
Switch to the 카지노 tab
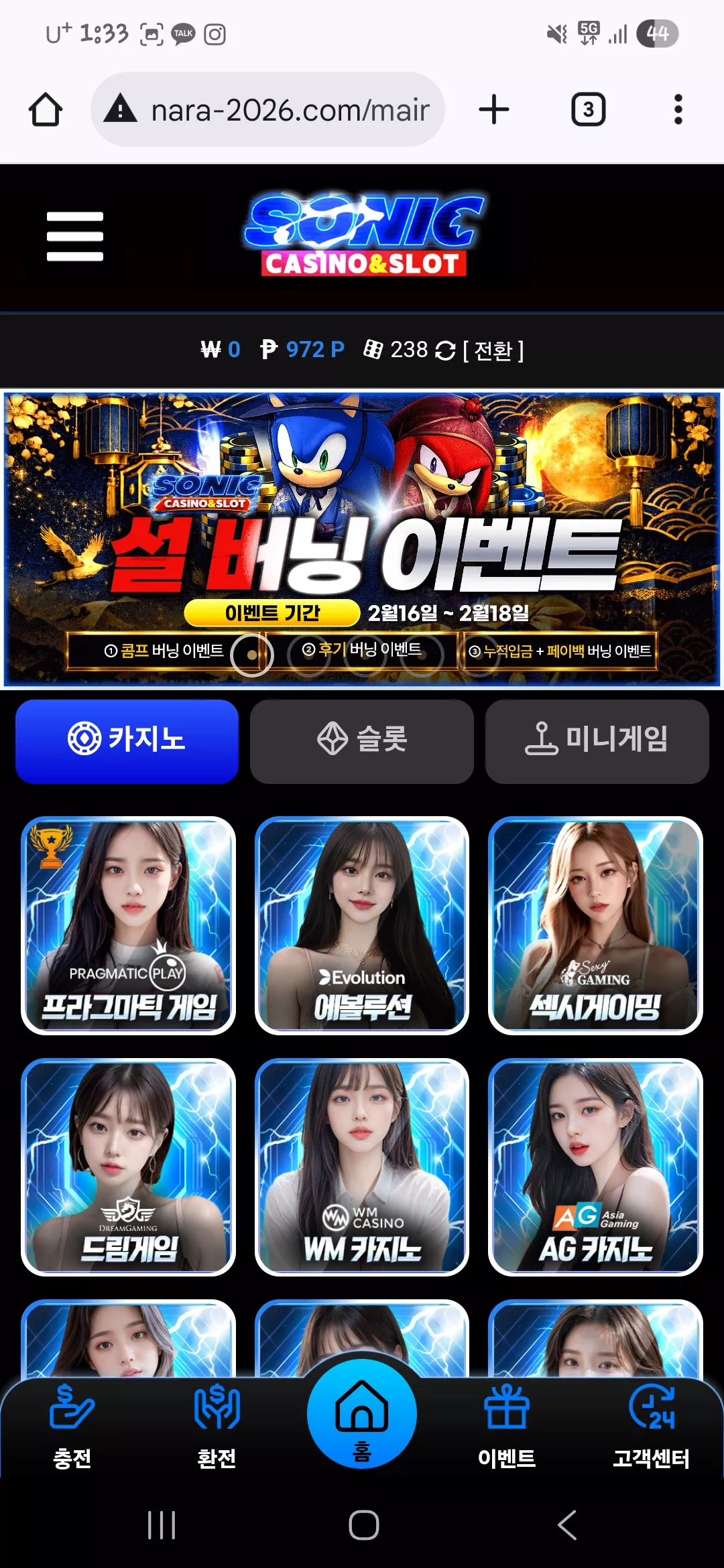coord(127,741)
